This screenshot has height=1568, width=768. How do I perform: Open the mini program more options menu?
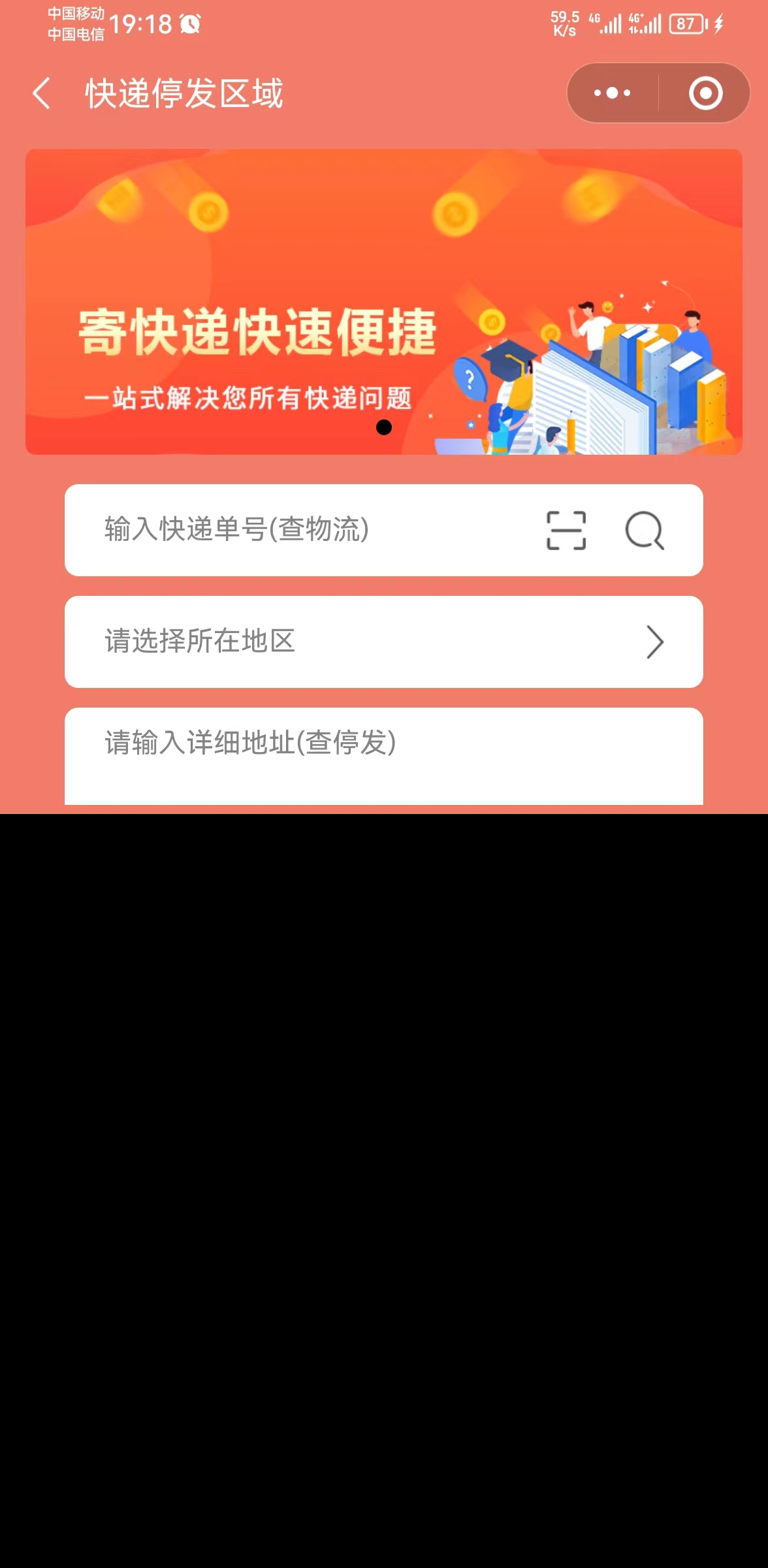coord(612,93)
